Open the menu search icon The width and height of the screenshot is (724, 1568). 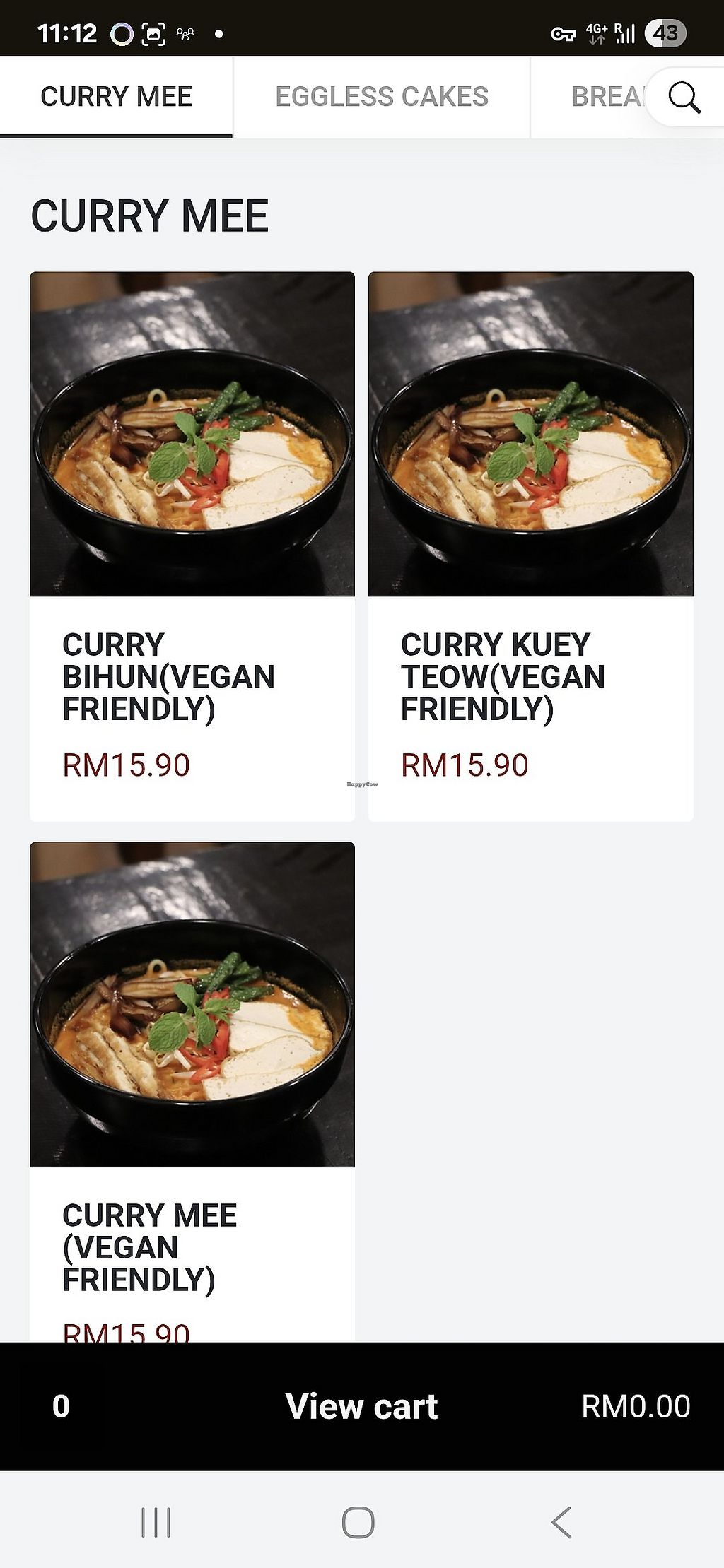(x=684, y=98)
